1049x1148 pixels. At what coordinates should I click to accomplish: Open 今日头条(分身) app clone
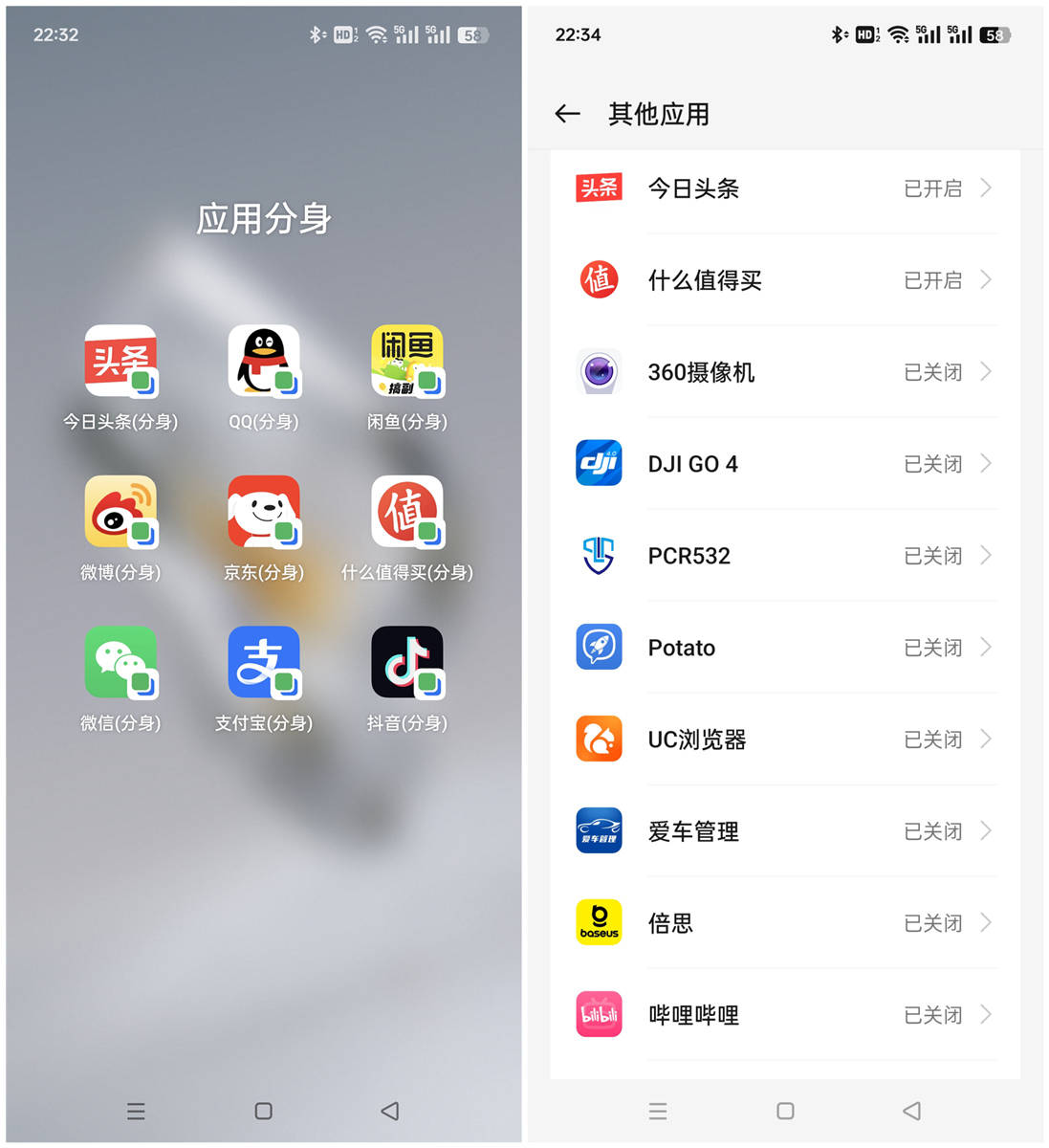120,362
